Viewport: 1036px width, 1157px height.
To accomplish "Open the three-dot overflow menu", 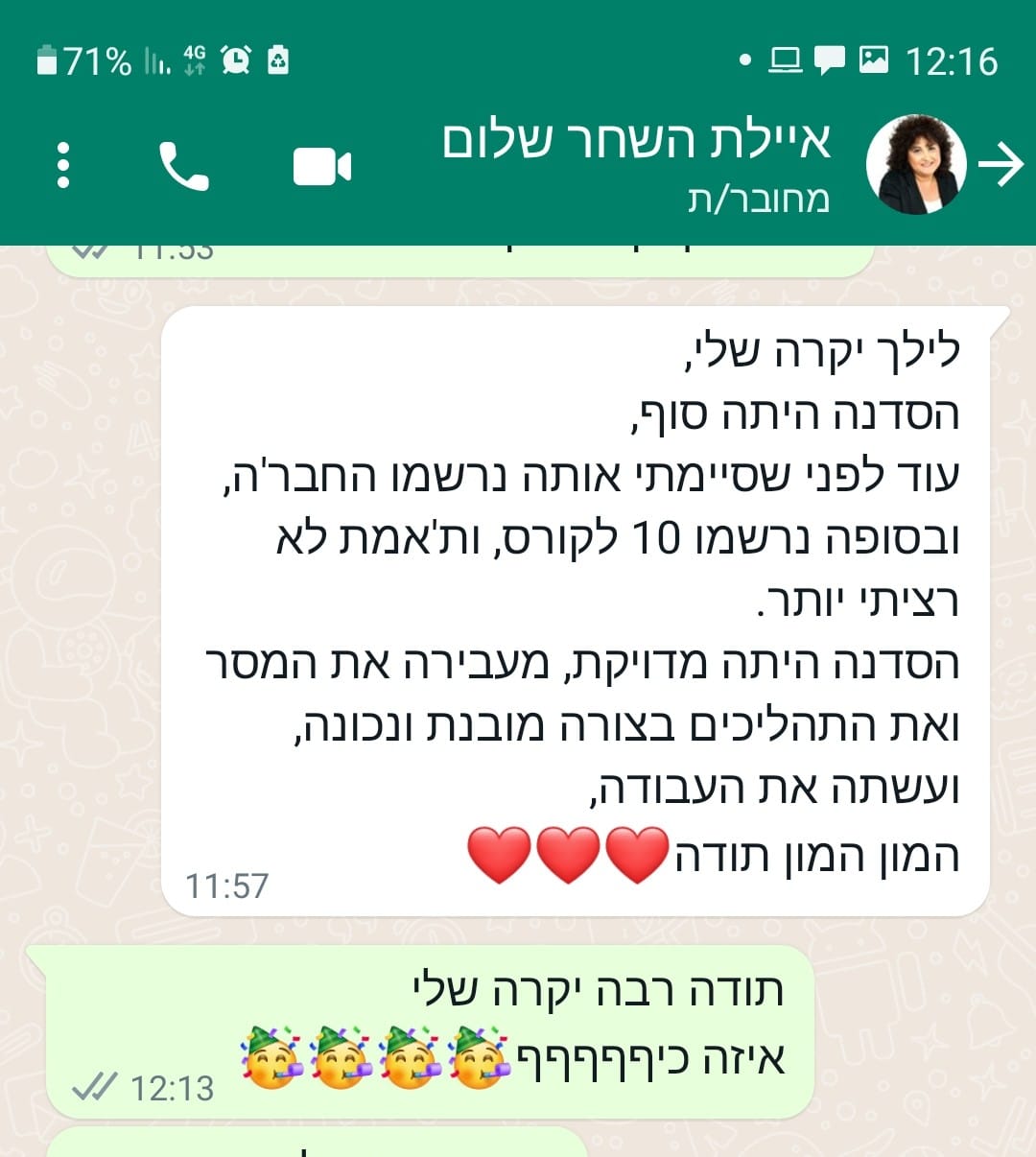I will pos(63,166).
